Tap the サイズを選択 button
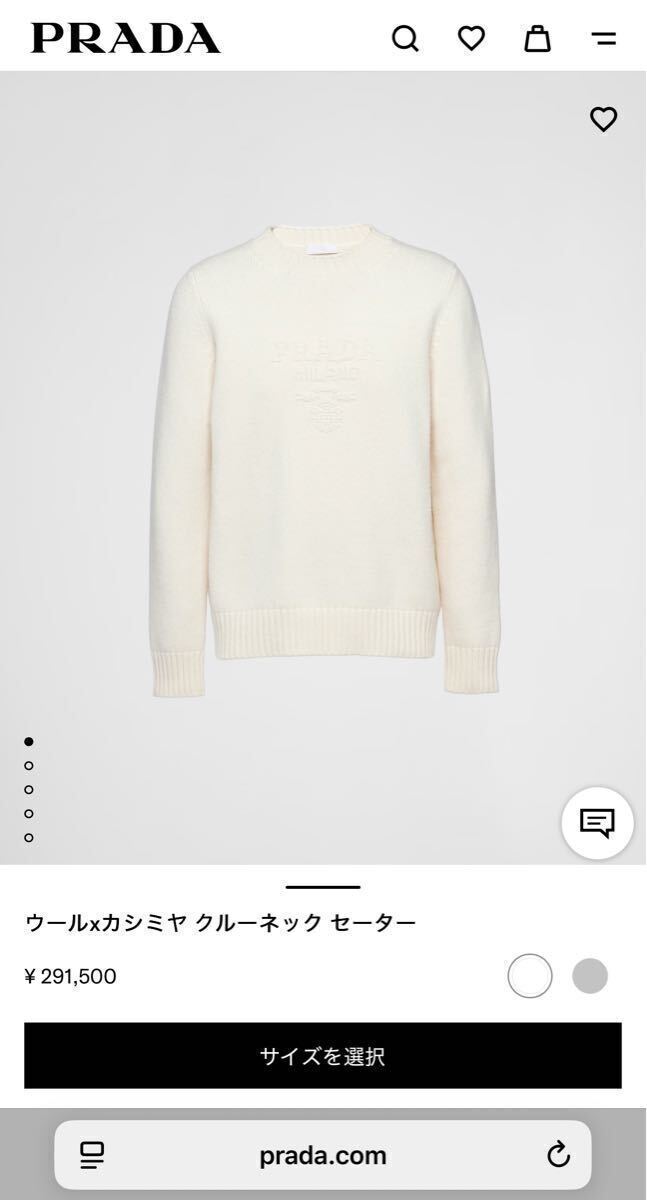The width and height of the screenshot is (647, 1200). click(323, 1056)
